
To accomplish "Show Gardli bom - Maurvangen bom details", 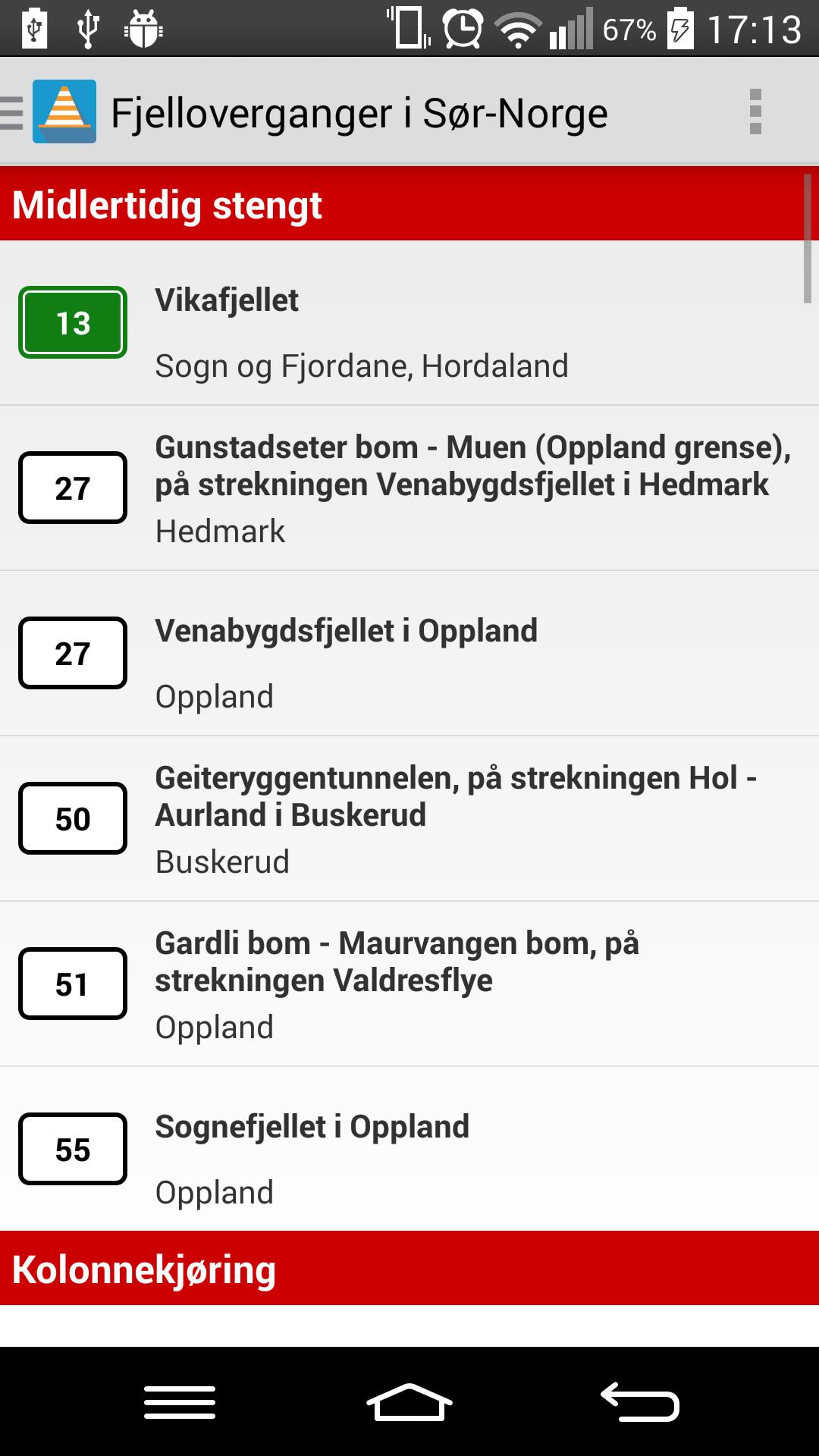I will tap(409, 984).
